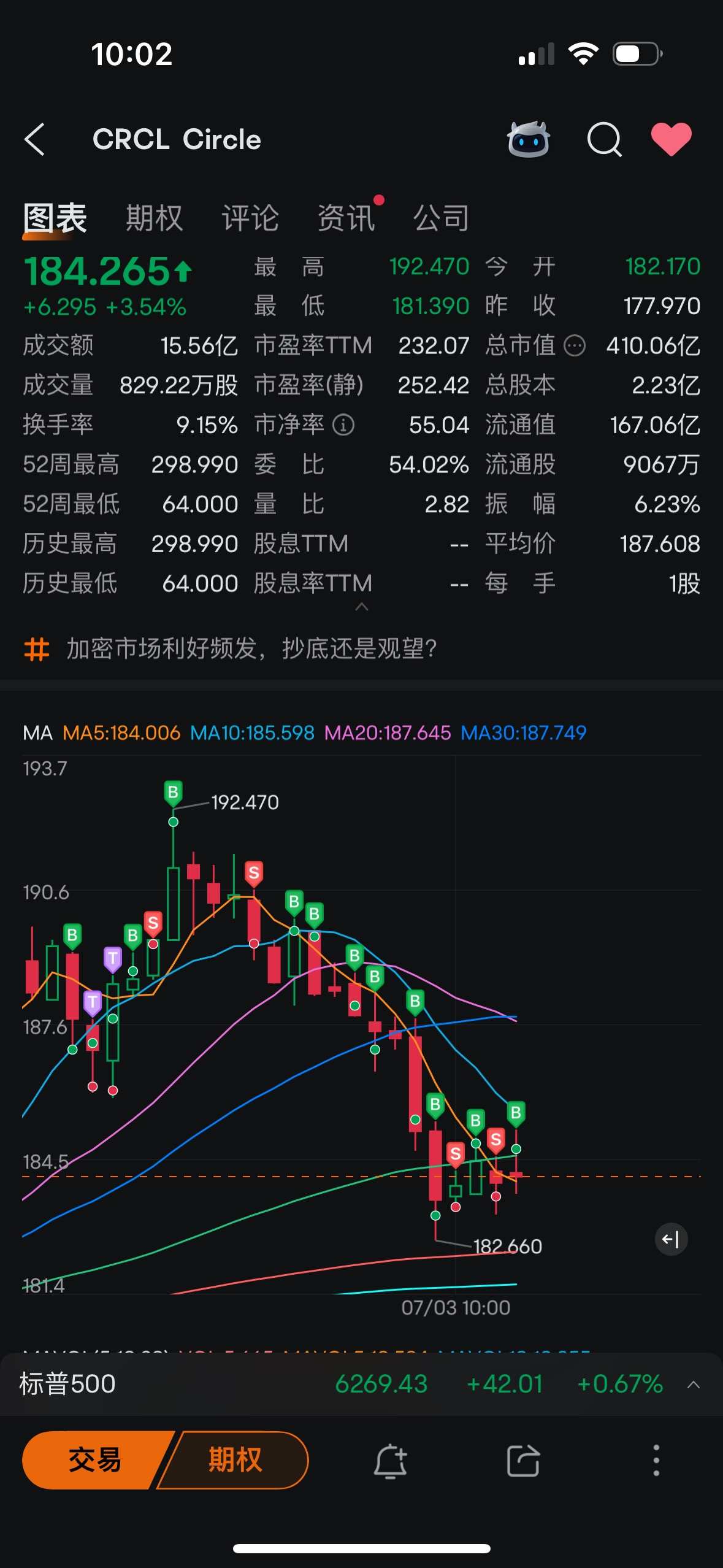This screenshot has width=723, height=1568.
Task: Tap the orange 交易 trade button
Action: pos(94,1460)
